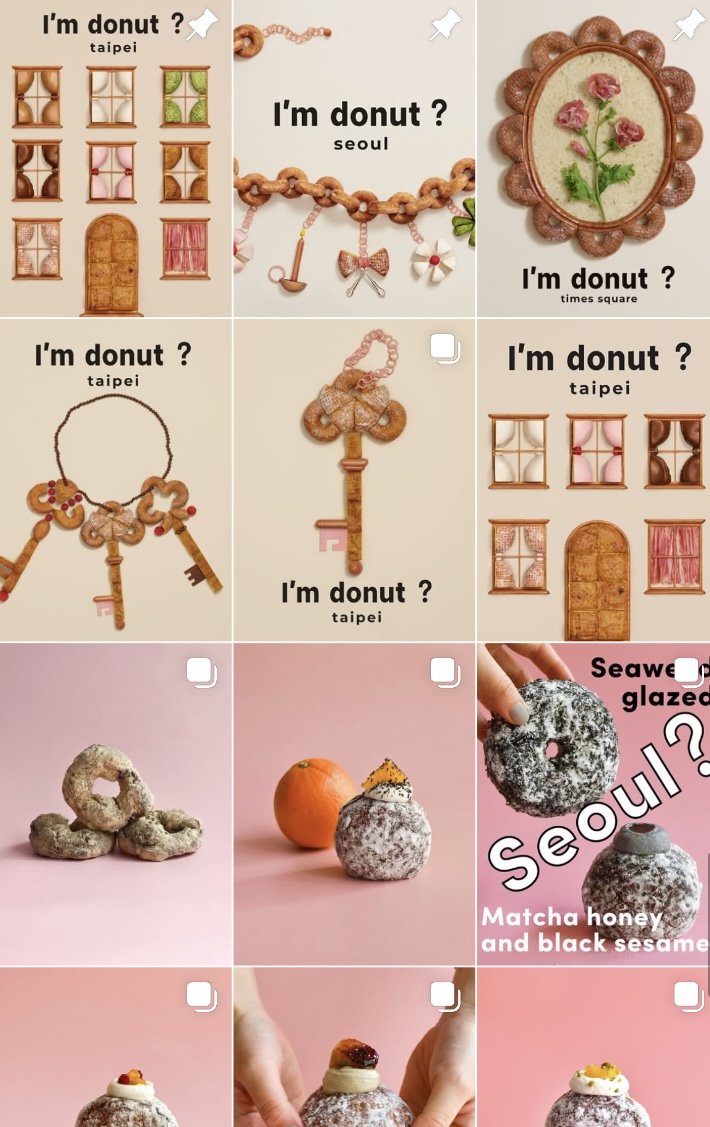The width and height of the screenshot is (710, 1127).
Task: Open single donut key Taipei post
Action: point(354,480)
